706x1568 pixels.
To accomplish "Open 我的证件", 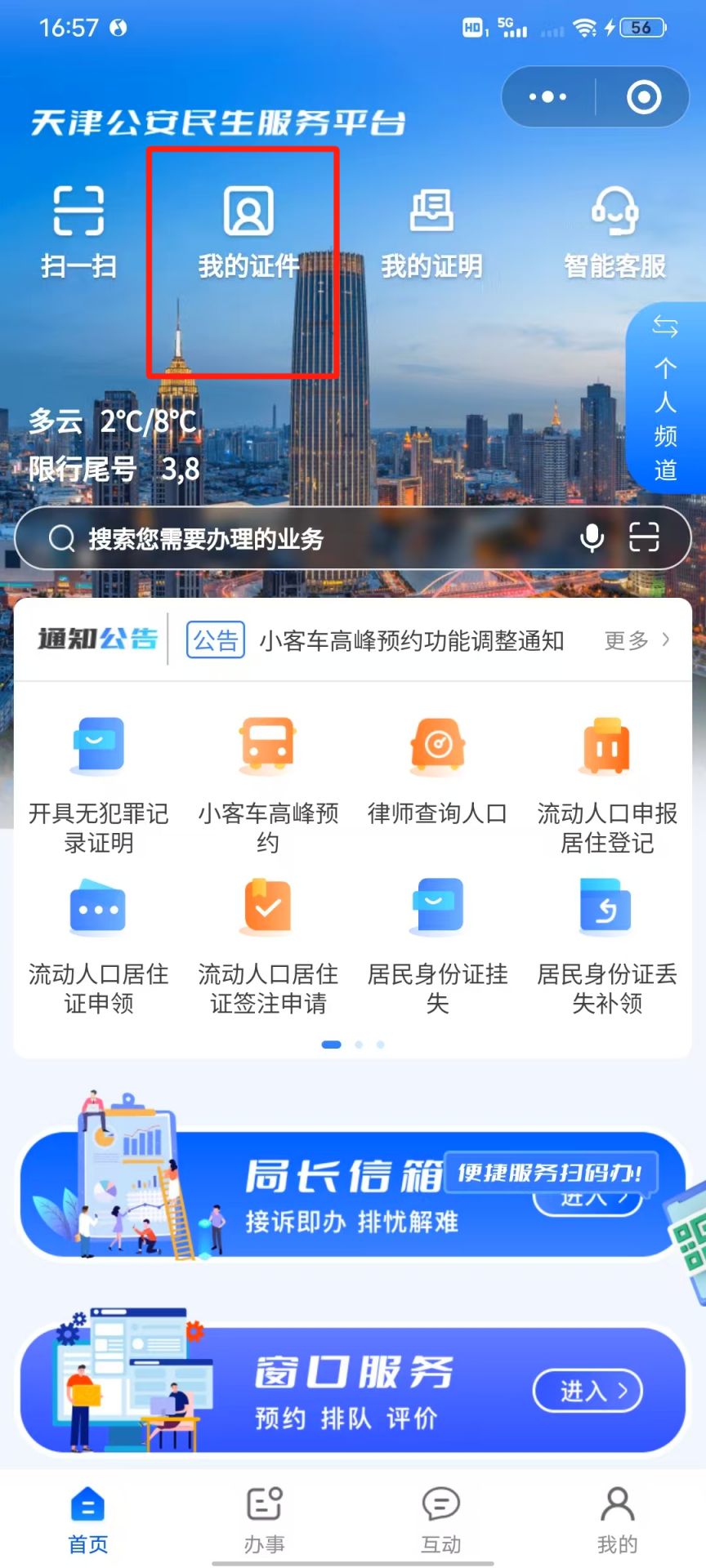I will click(248, 232).
